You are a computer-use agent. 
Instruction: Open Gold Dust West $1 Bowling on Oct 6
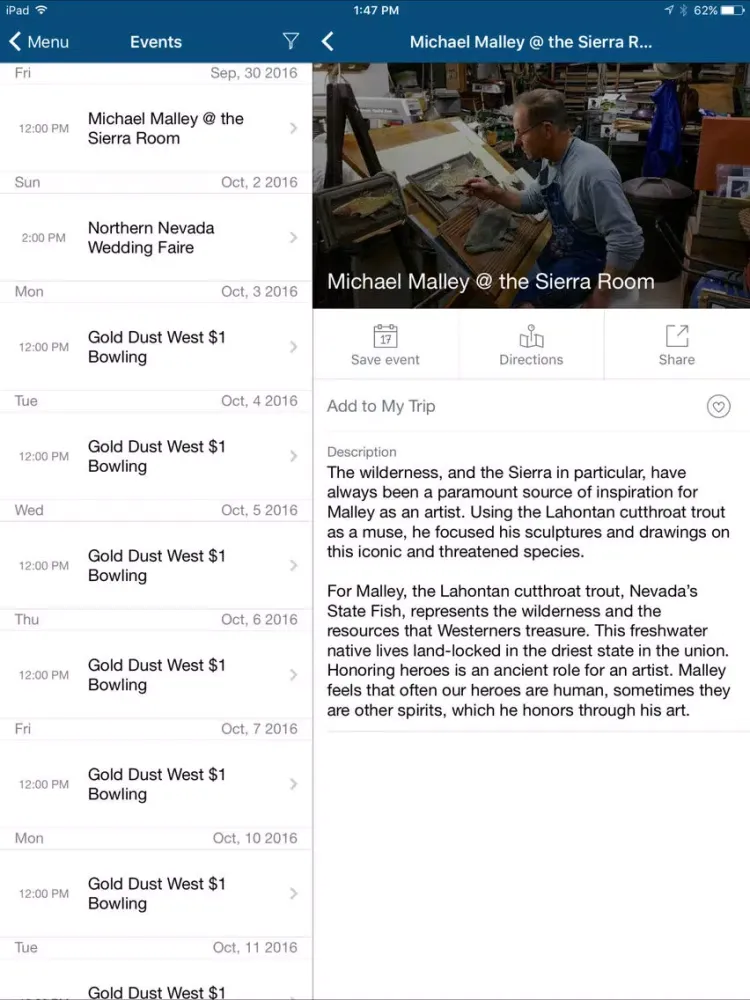tap(156, 675)
